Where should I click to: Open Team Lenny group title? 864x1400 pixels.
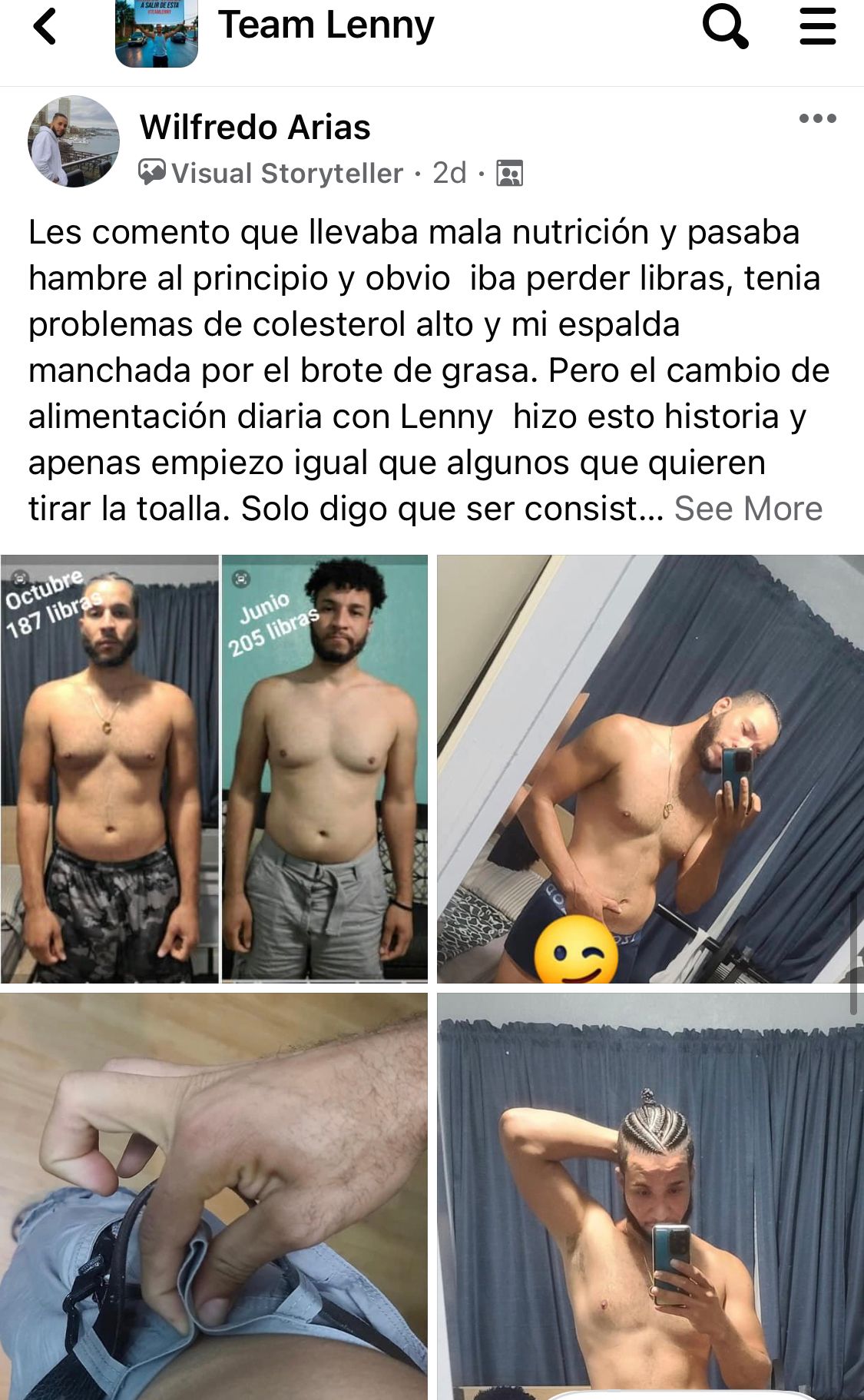[326, 25]
